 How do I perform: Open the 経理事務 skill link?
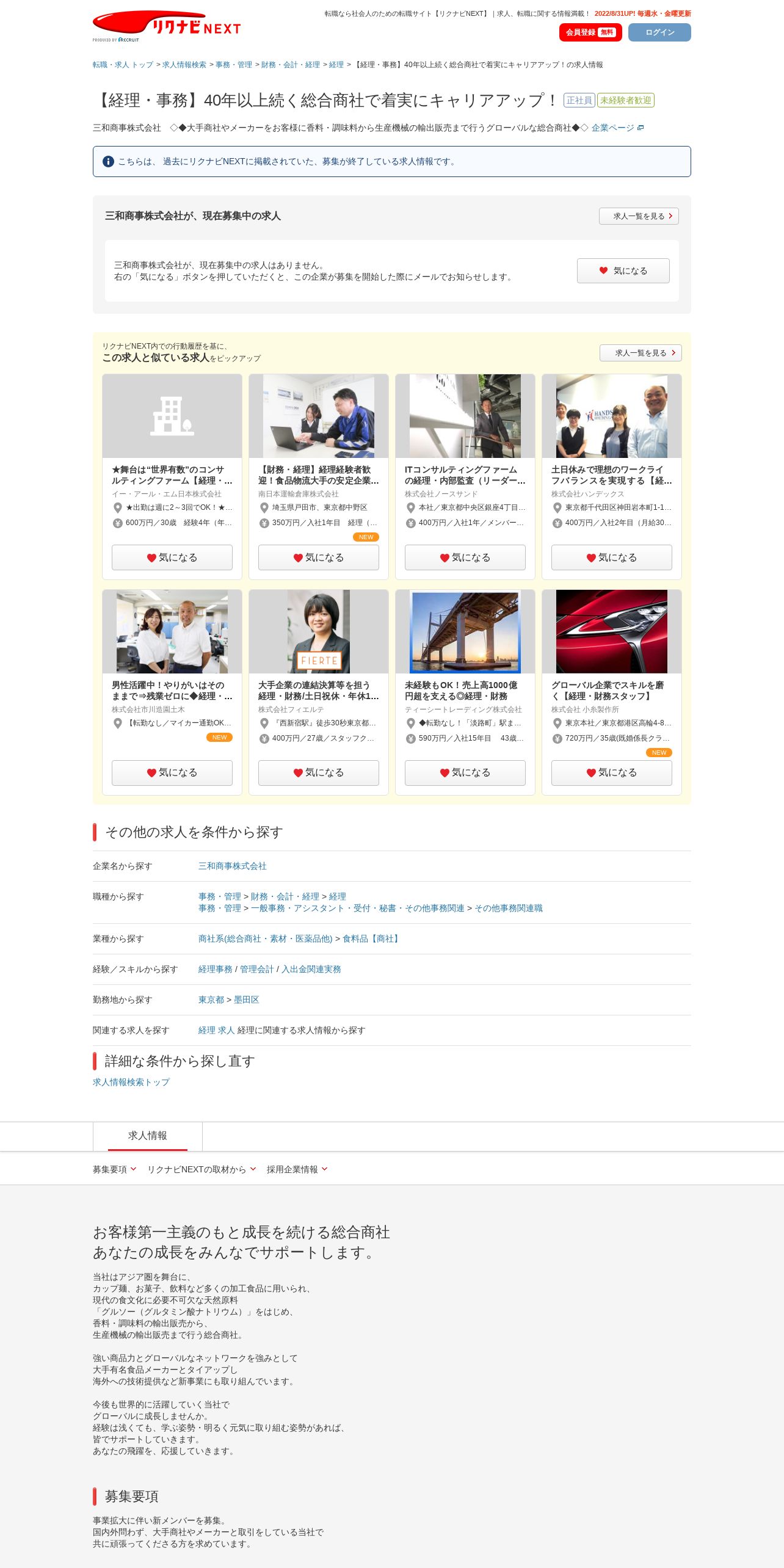[x=216, y=969]
